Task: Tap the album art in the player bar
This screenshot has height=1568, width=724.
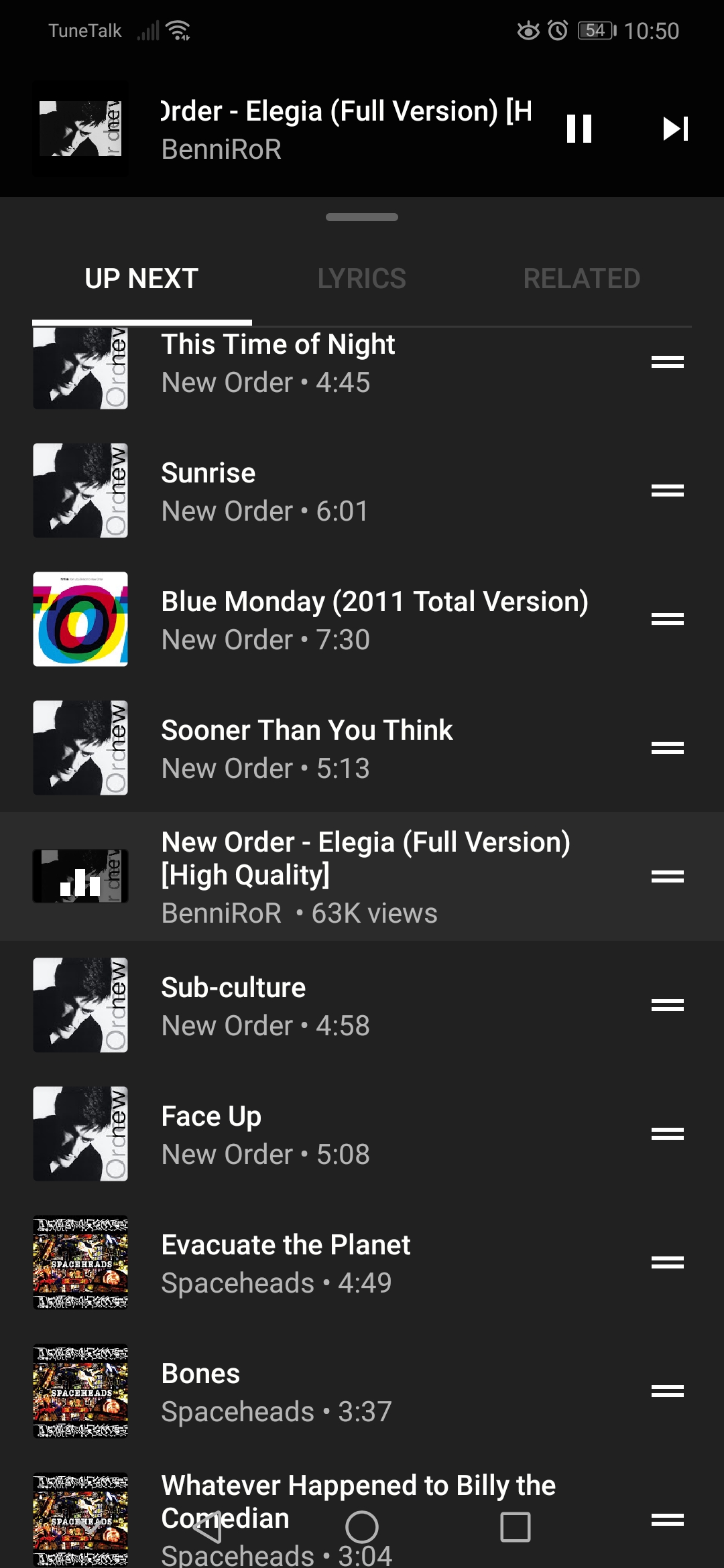Action: click(x=80, y=128)
